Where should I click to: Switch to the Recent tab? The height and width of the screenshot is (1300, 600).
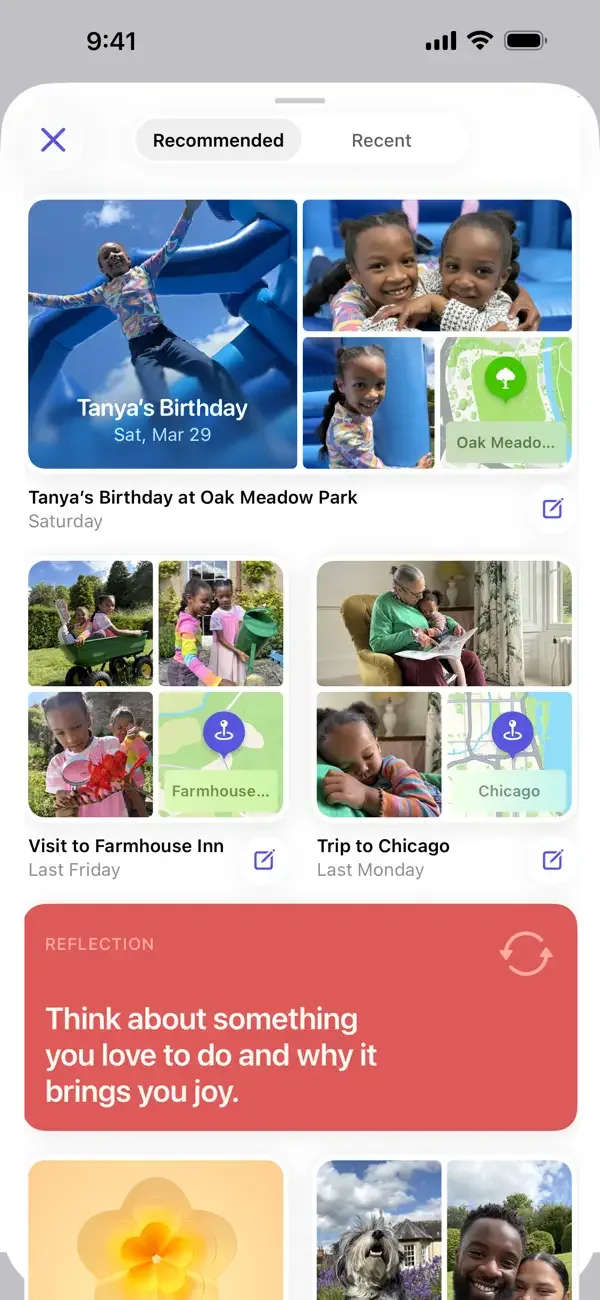coord(381,141)
